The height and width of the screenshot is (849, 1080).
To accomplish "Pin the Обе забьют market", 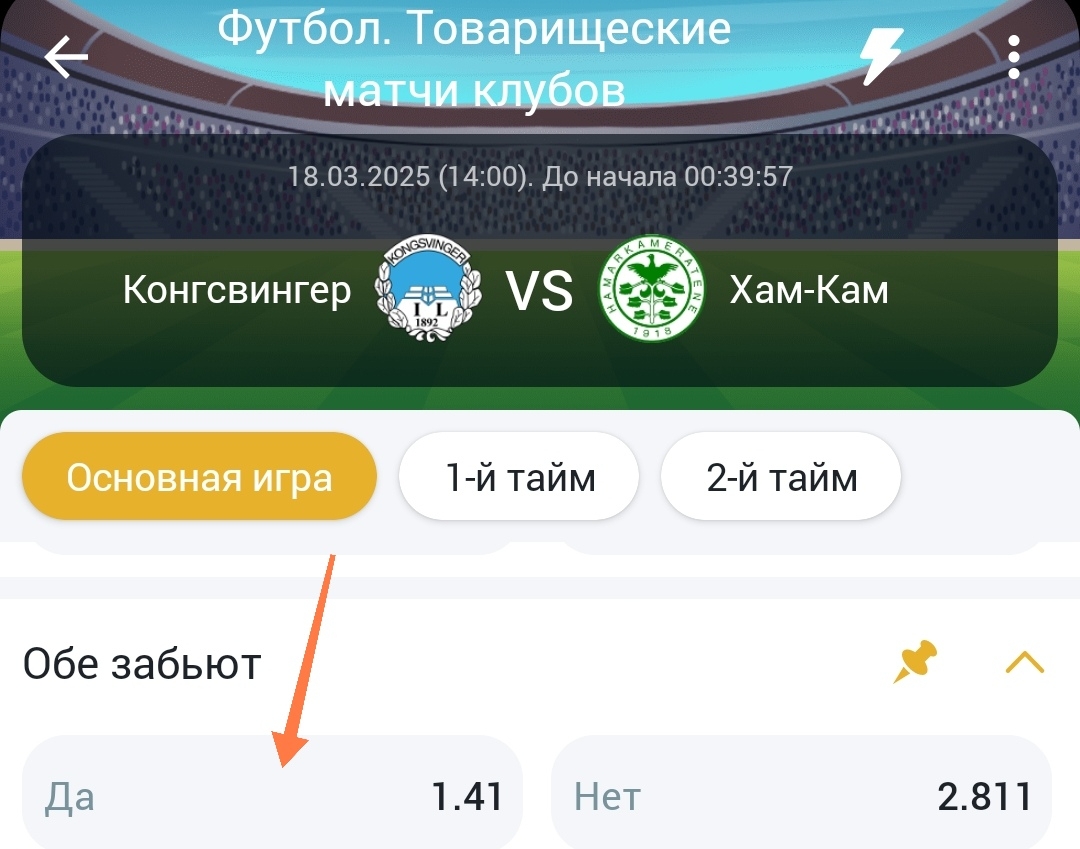I will coord(918,662).
